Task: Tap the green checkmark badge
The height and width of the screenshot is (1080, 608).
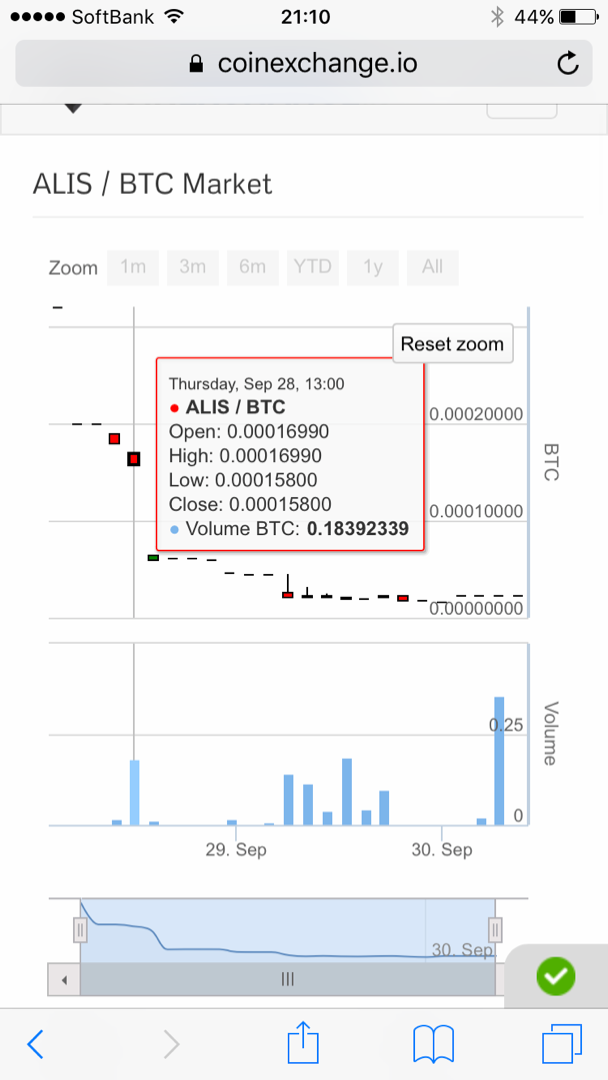Action: click(556, 975)
